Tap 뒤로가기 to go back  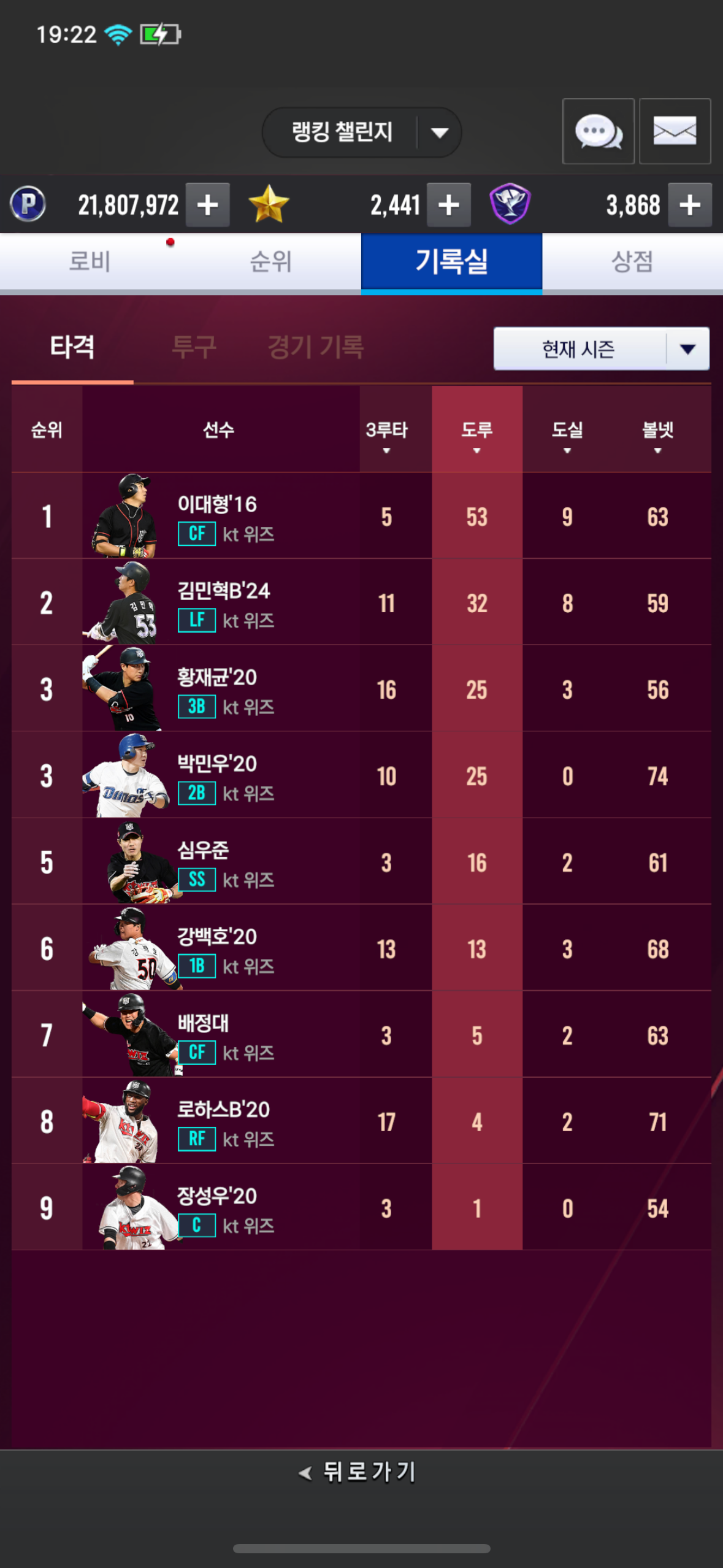click(x=358, y=1472)
